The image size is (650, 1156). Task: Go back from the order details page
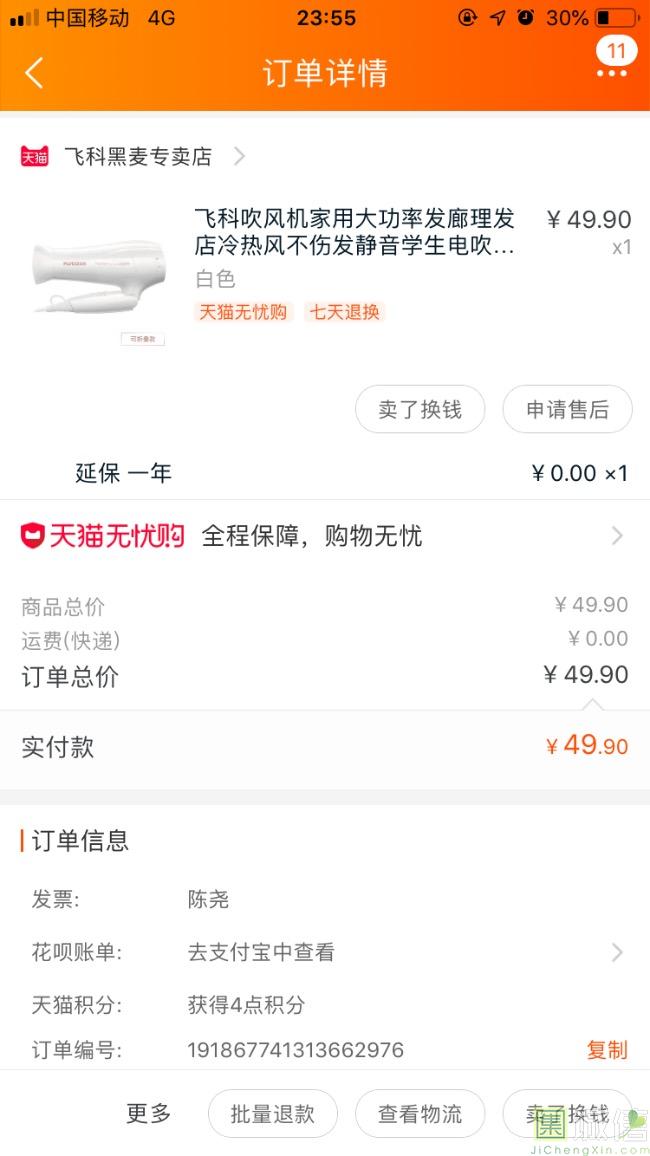click(x=35, y=73)
